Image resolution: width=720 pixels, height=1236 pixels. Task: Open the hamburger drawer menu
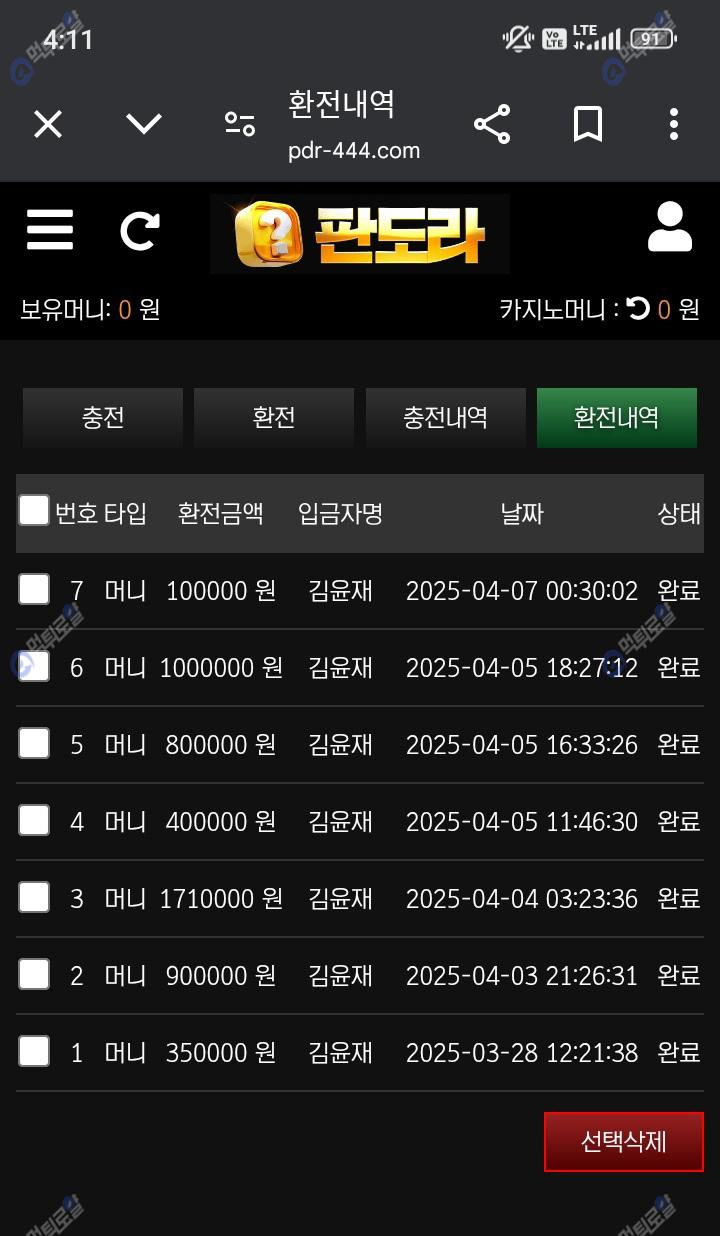[50, 230]
